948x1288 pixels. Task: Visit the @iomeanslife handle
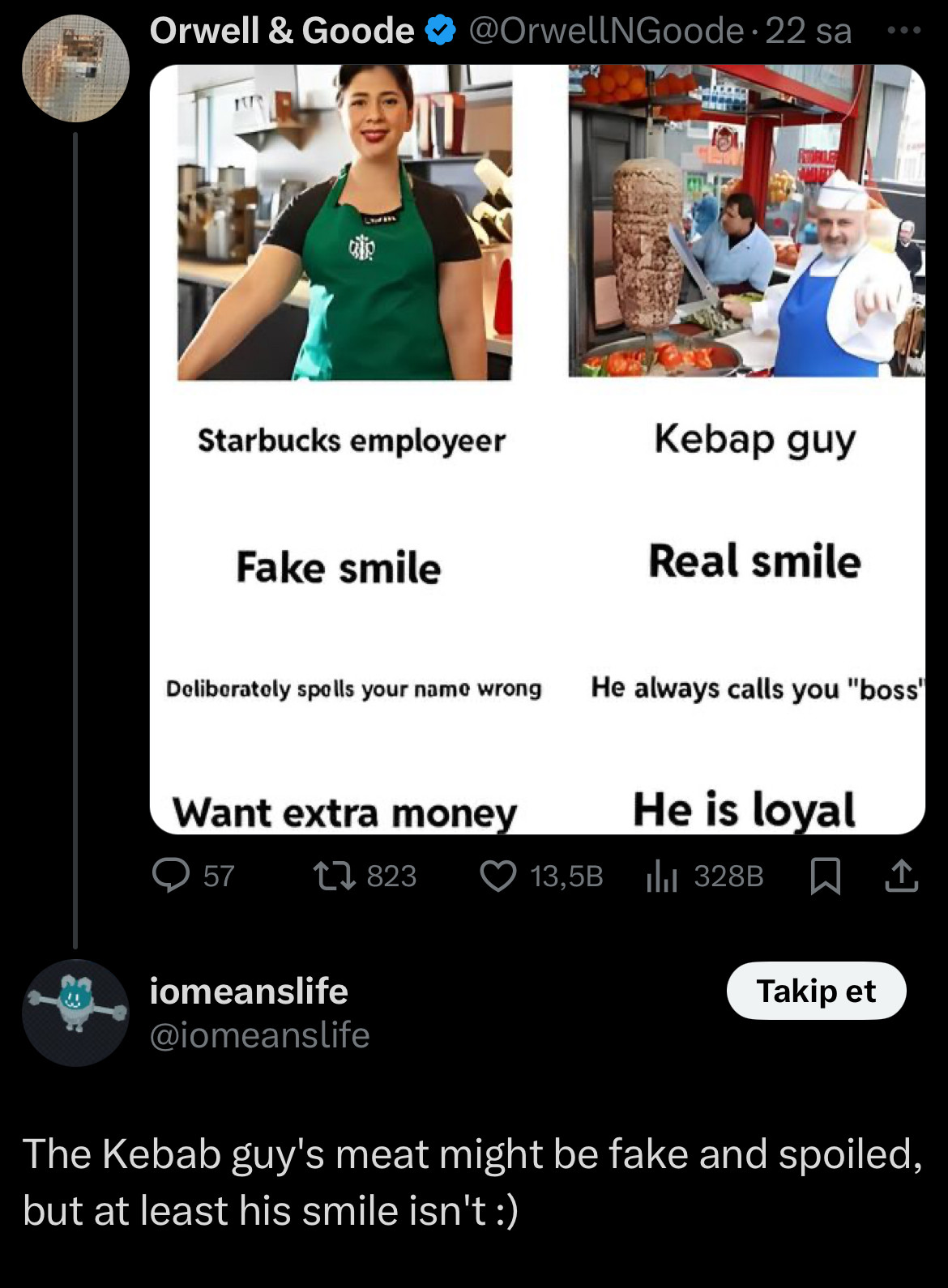(260, 1035)
